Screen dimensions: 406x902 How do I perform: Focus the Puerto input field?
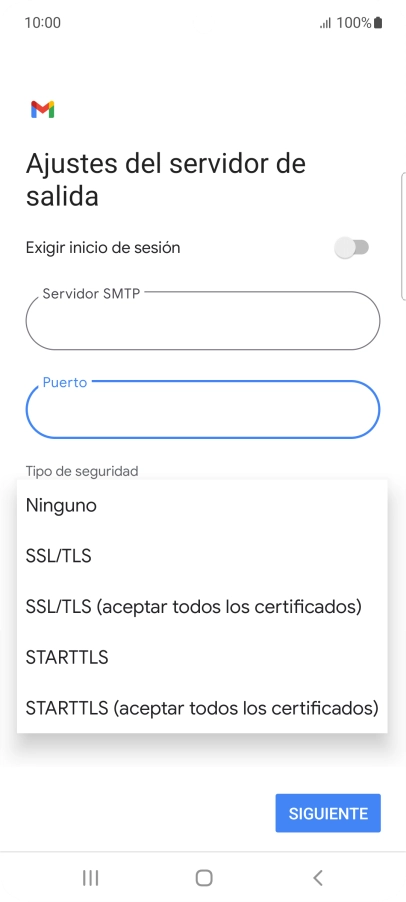(202, 409)
